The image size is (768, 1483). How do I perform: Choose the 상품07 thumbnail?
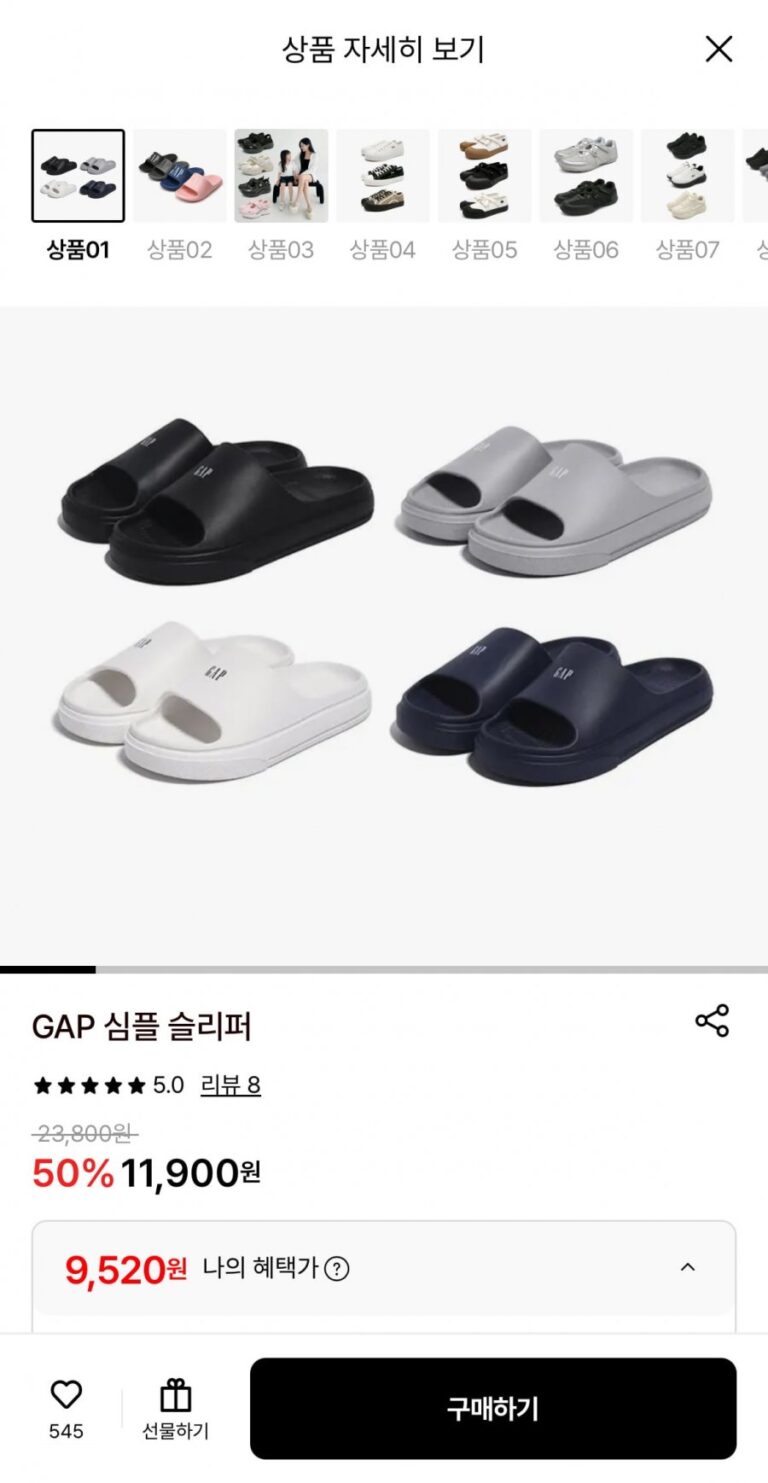coord(688,176)
